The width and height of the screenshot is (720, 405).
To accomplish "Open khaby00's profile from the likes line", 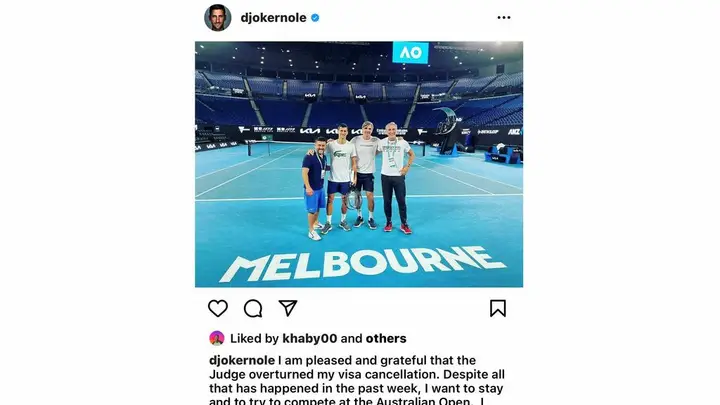I will 309,338.
